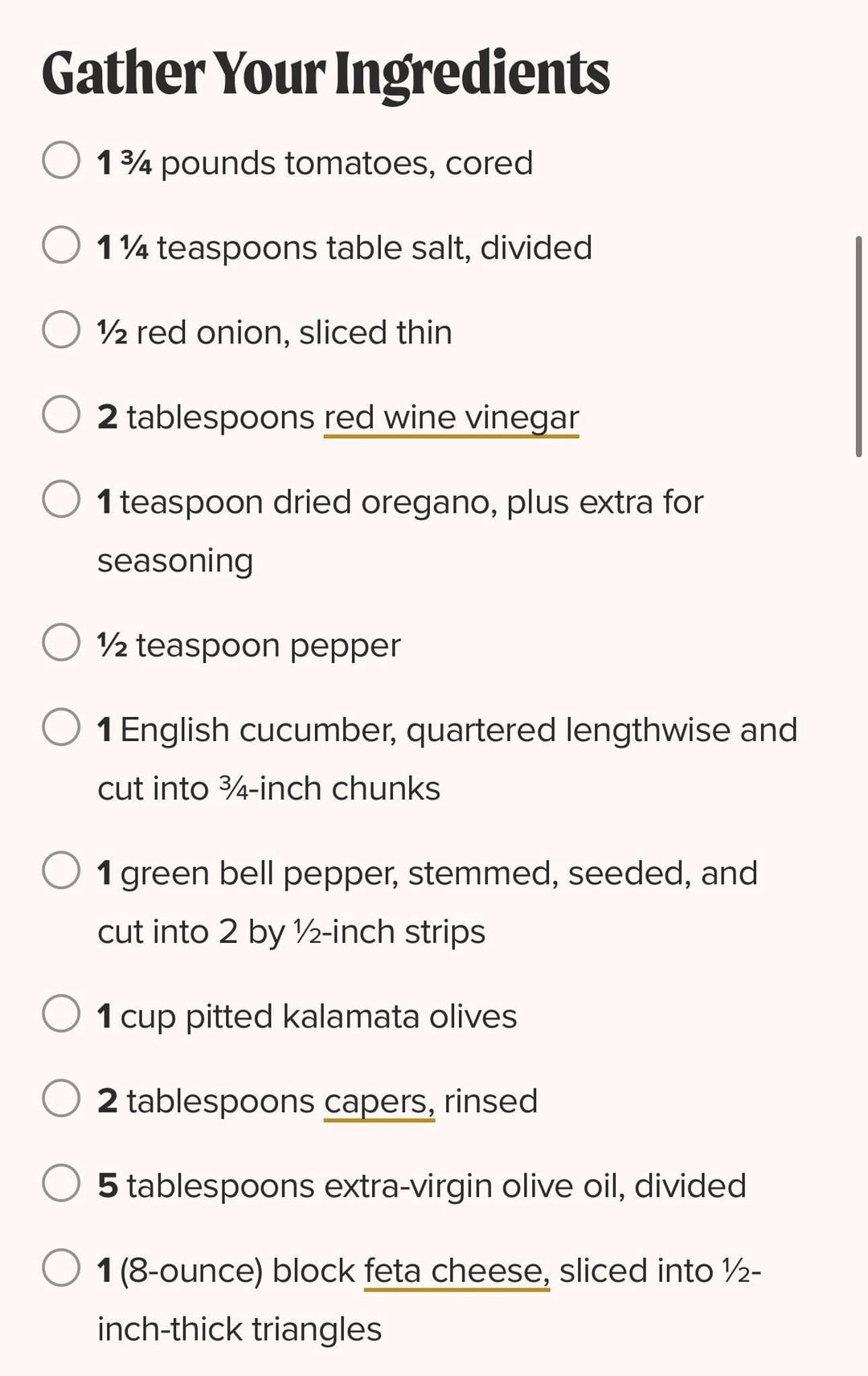Open the red wine vinegar link
The image size is (868, 1376).
[x=451, y=418]
